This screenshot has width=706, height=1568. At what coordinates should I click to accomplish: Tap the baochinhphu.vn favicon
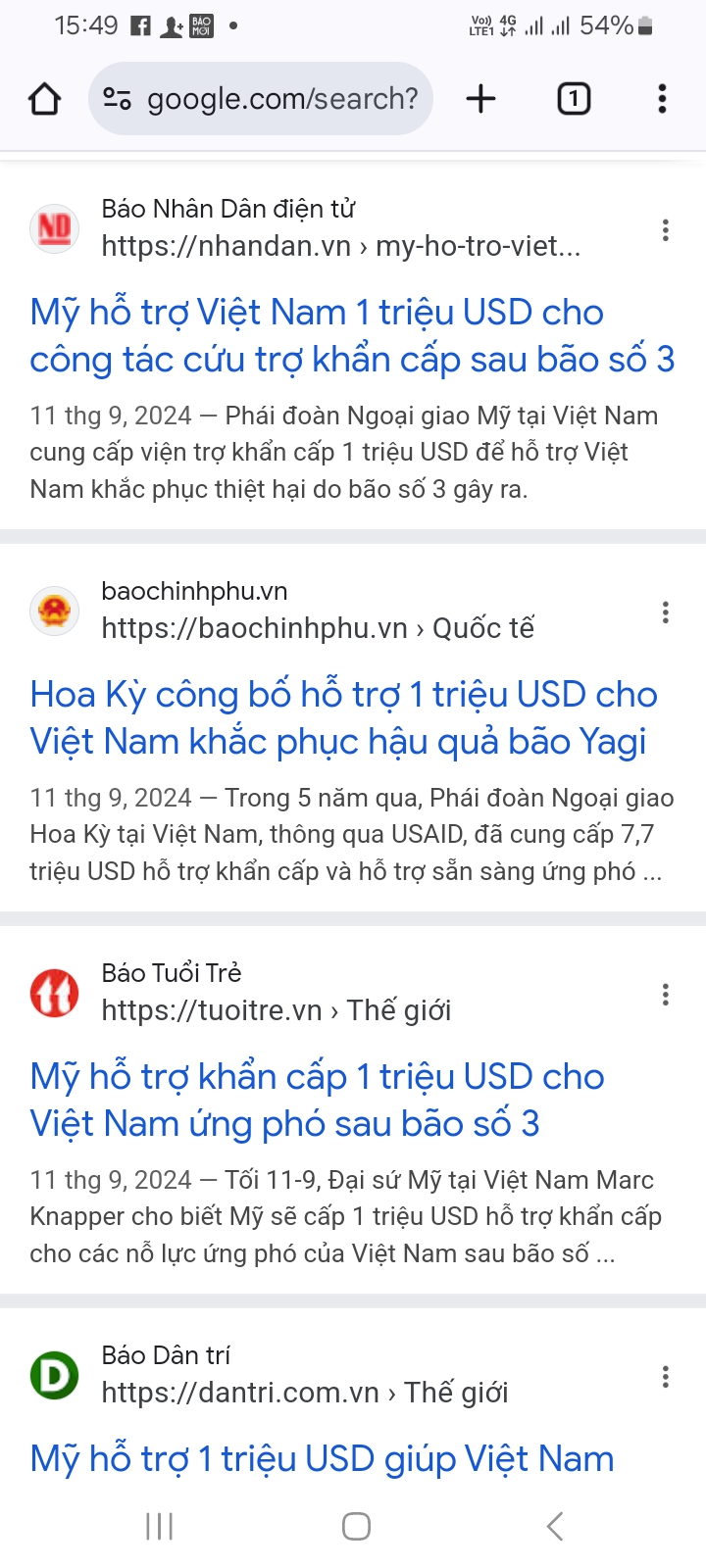pos(54,610)
